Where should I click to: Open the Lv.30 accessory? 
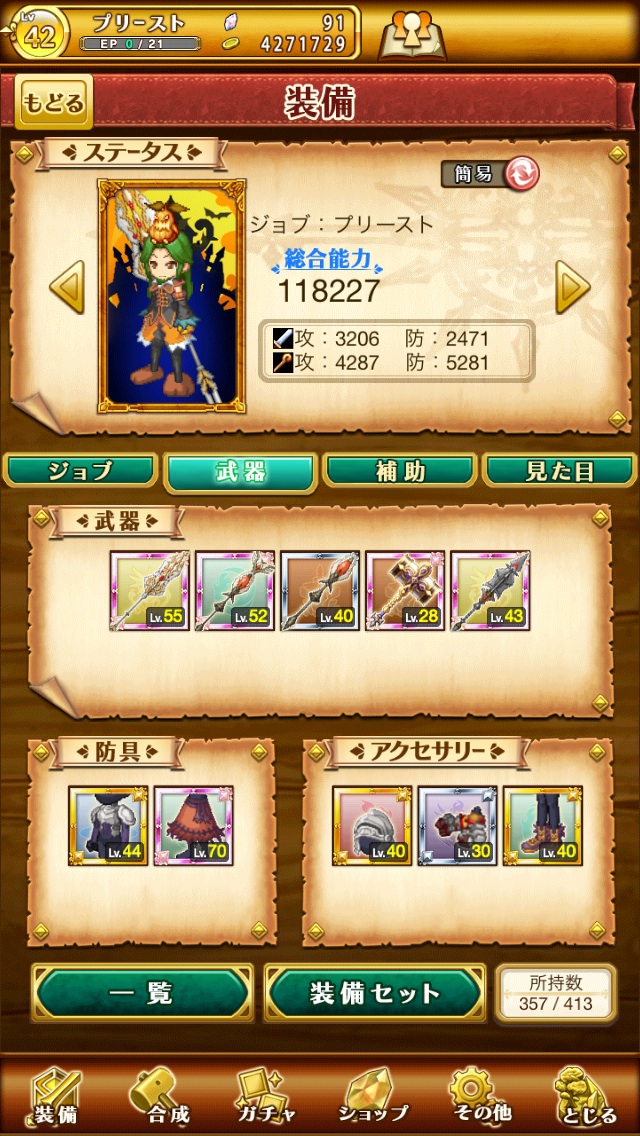coord(457,825)
